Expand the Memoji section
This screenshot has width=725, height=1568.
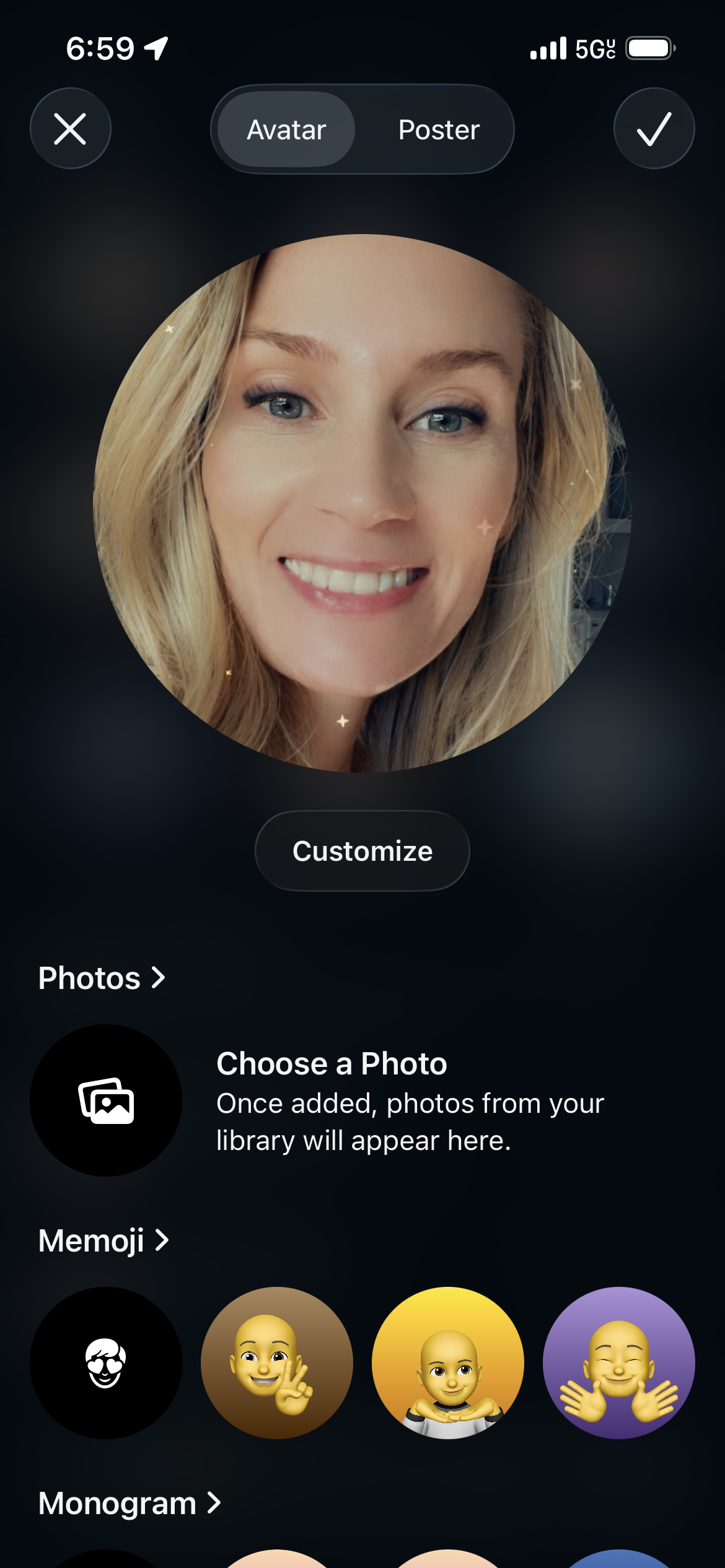[103, 1240]
